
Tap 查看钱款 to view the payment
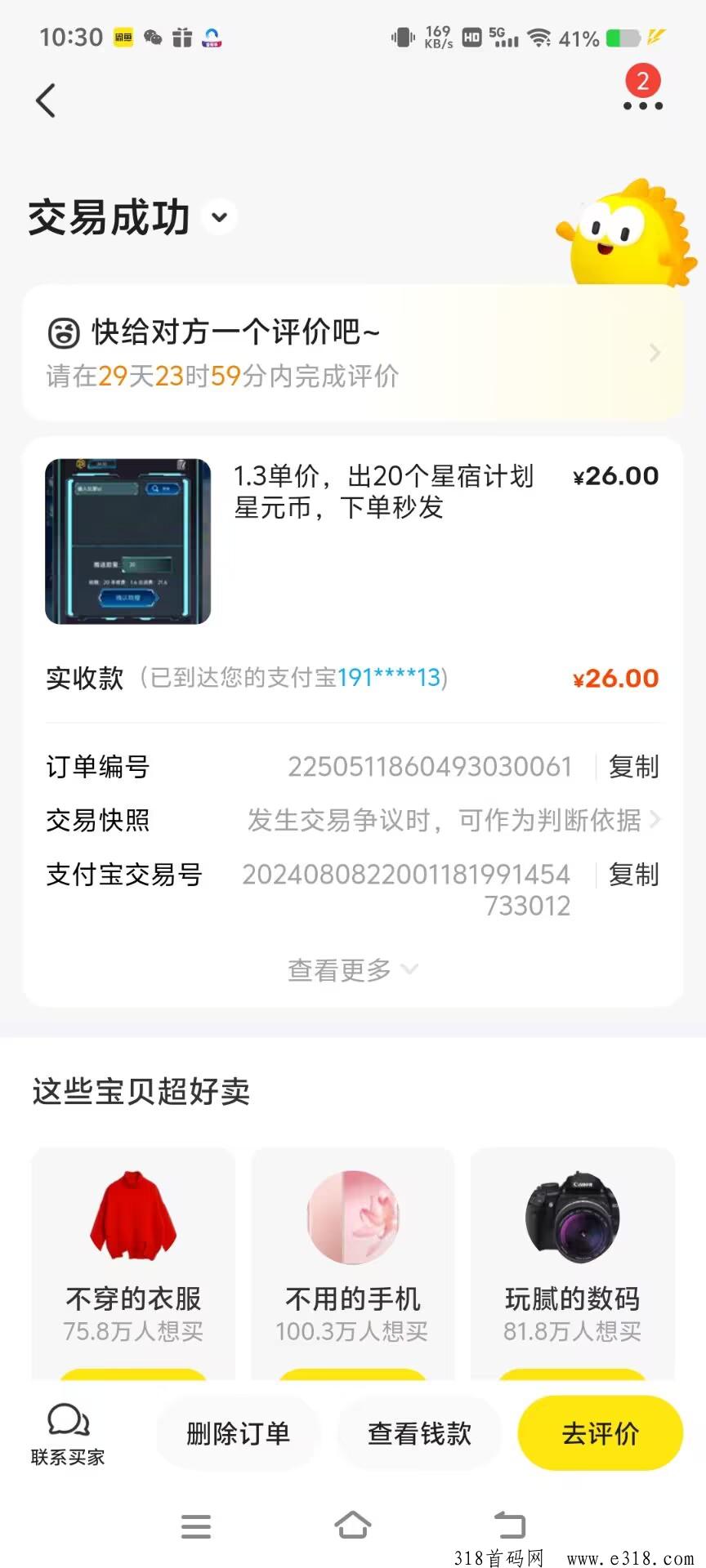(x=419, y=1433)
